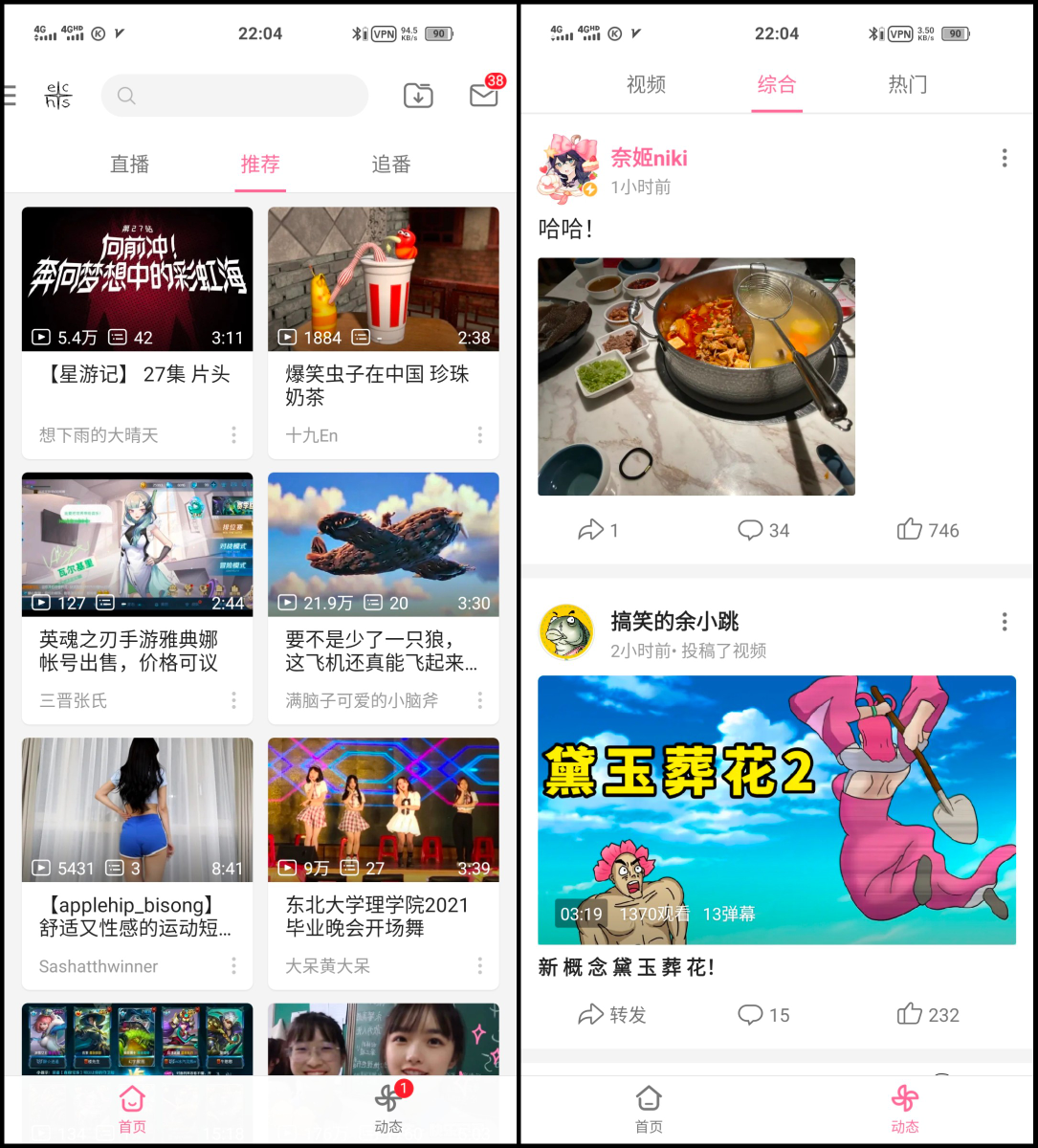Switch to the 视频 tab
This screenshot has height=1148, width=1038.
coord(646,85)
